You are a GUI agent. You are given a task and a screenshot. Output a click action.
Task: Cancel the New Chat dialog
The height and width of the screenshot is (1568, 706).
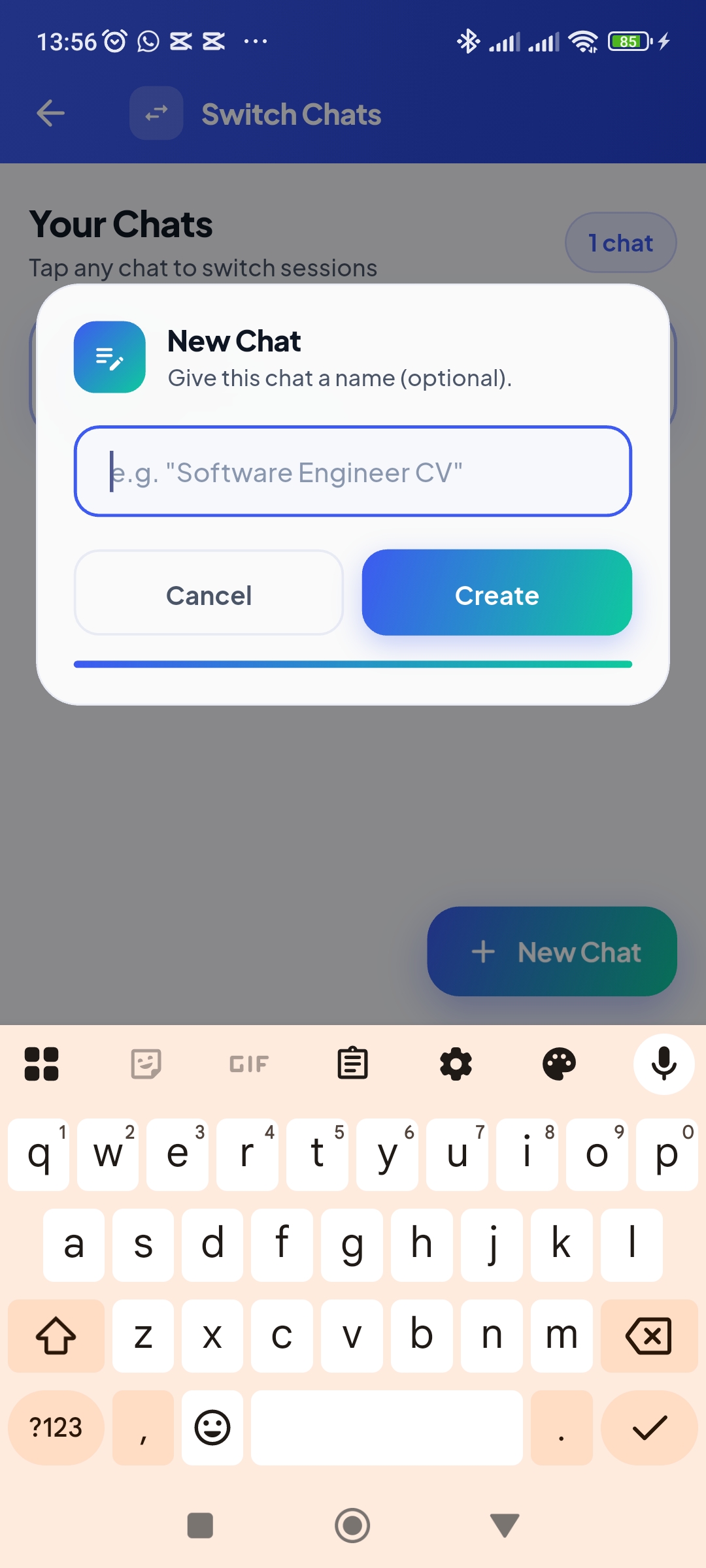point(209,595)
